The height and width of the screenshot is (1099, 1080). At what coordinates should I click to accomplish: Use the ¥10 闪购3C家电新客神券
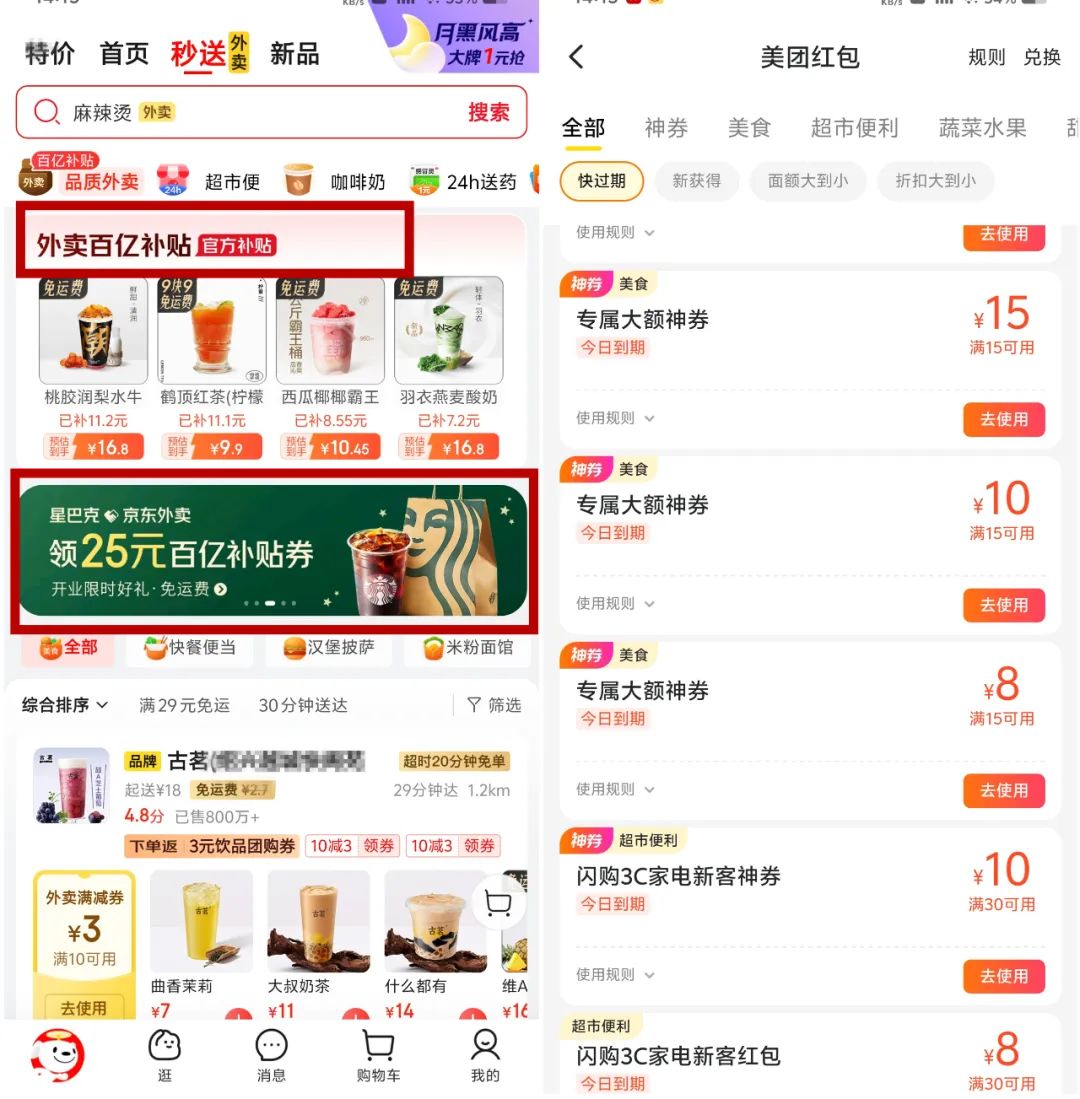[1003, 976]
